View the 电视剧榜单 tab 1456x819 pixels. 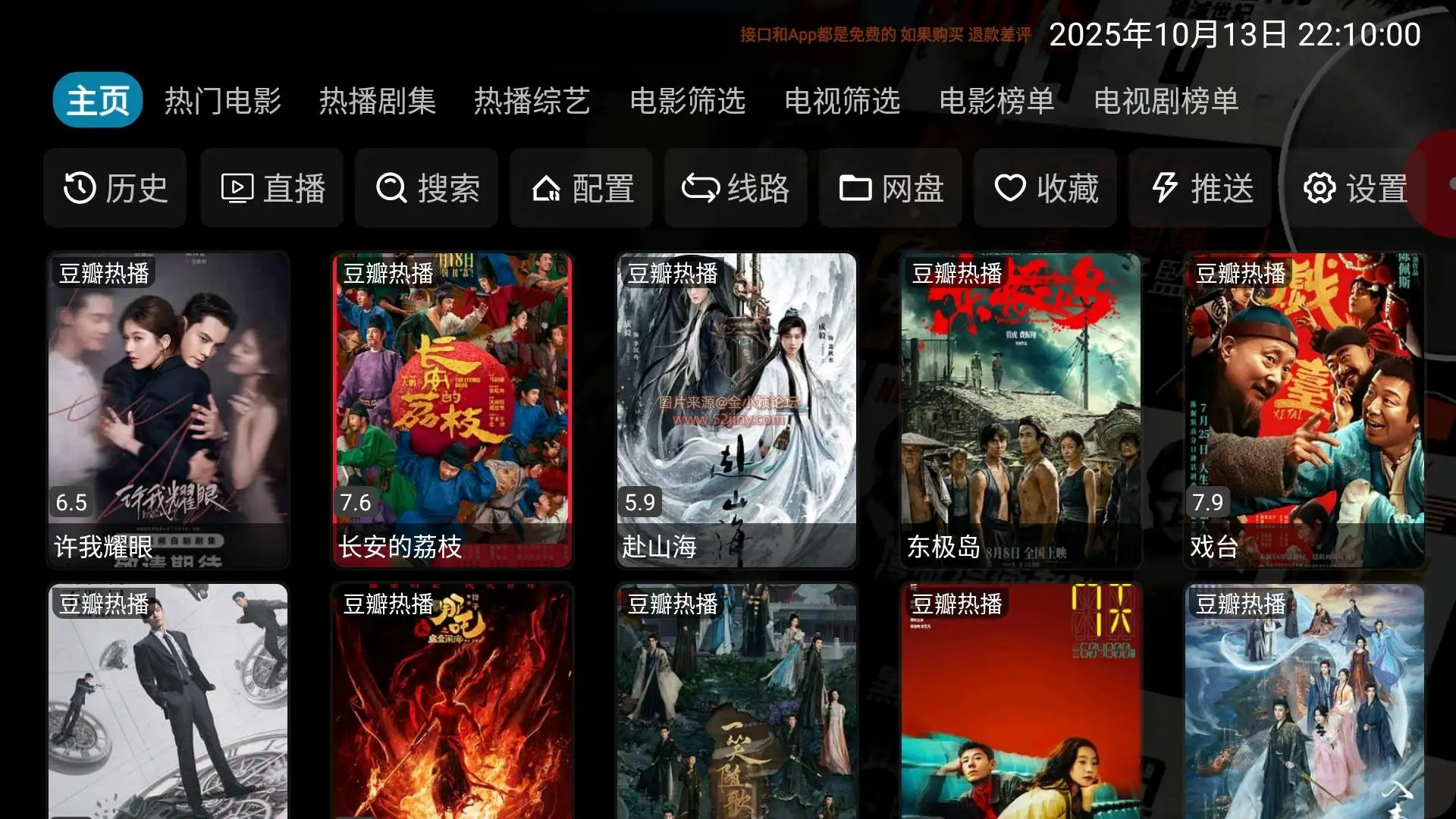(1166, 101)
